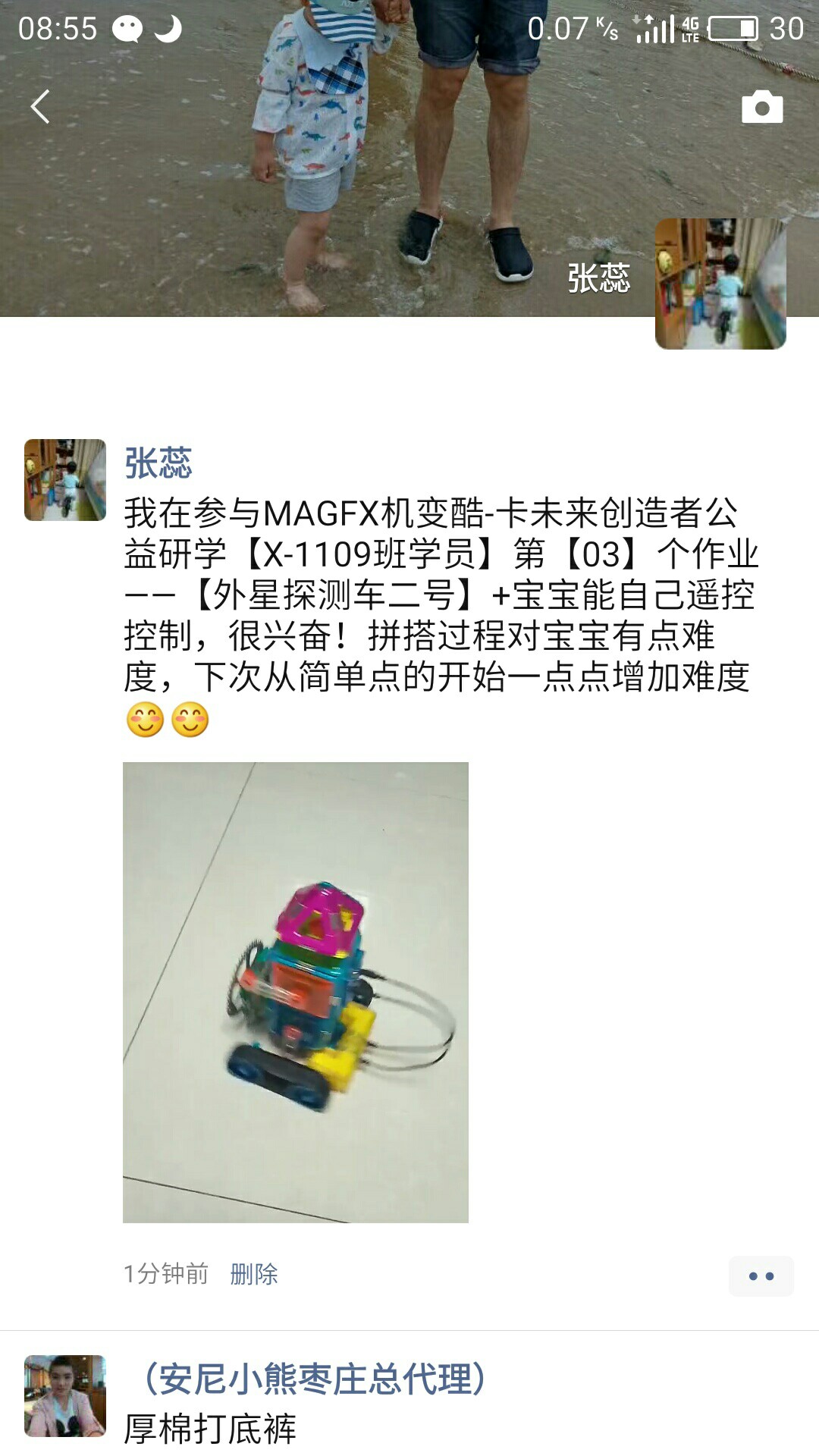This screenshot has width=819, height=1456.
Task: Open the profile avatar on the cover photo
Action: [x=720, y=284]
